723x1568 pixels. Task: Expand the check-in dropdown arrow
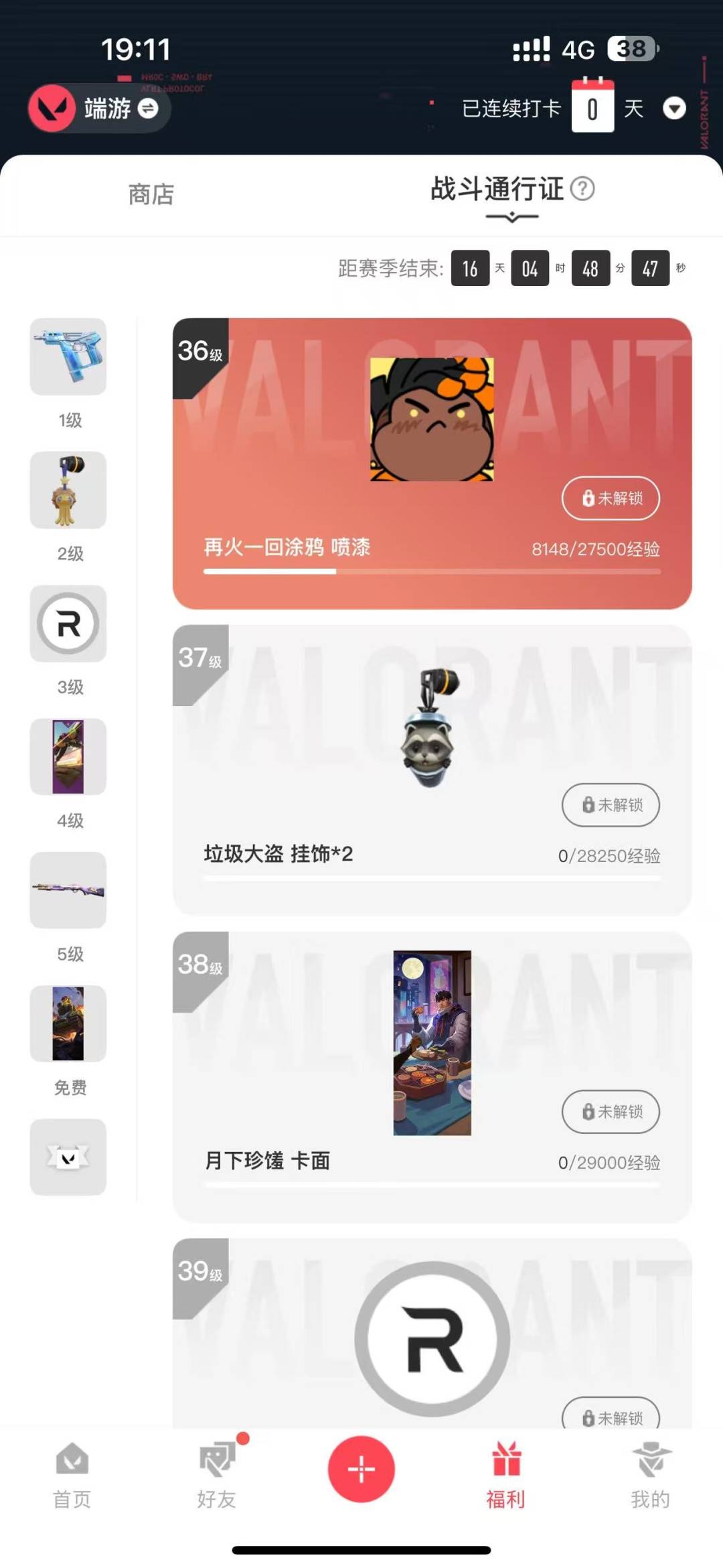click(x=673, y=108)
